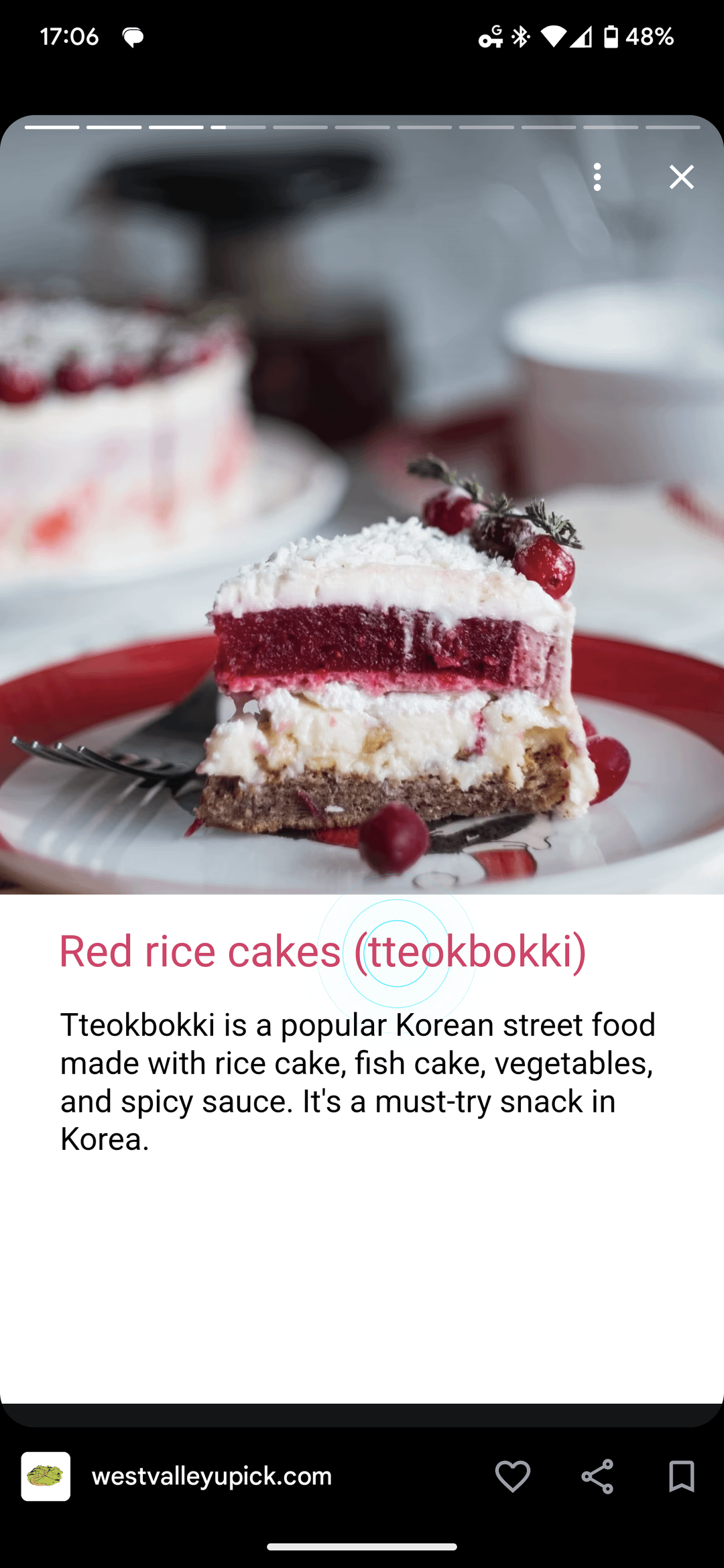This screenshot has height=1568, width=724.
Task: Close the web story
Action: [681, 177]
